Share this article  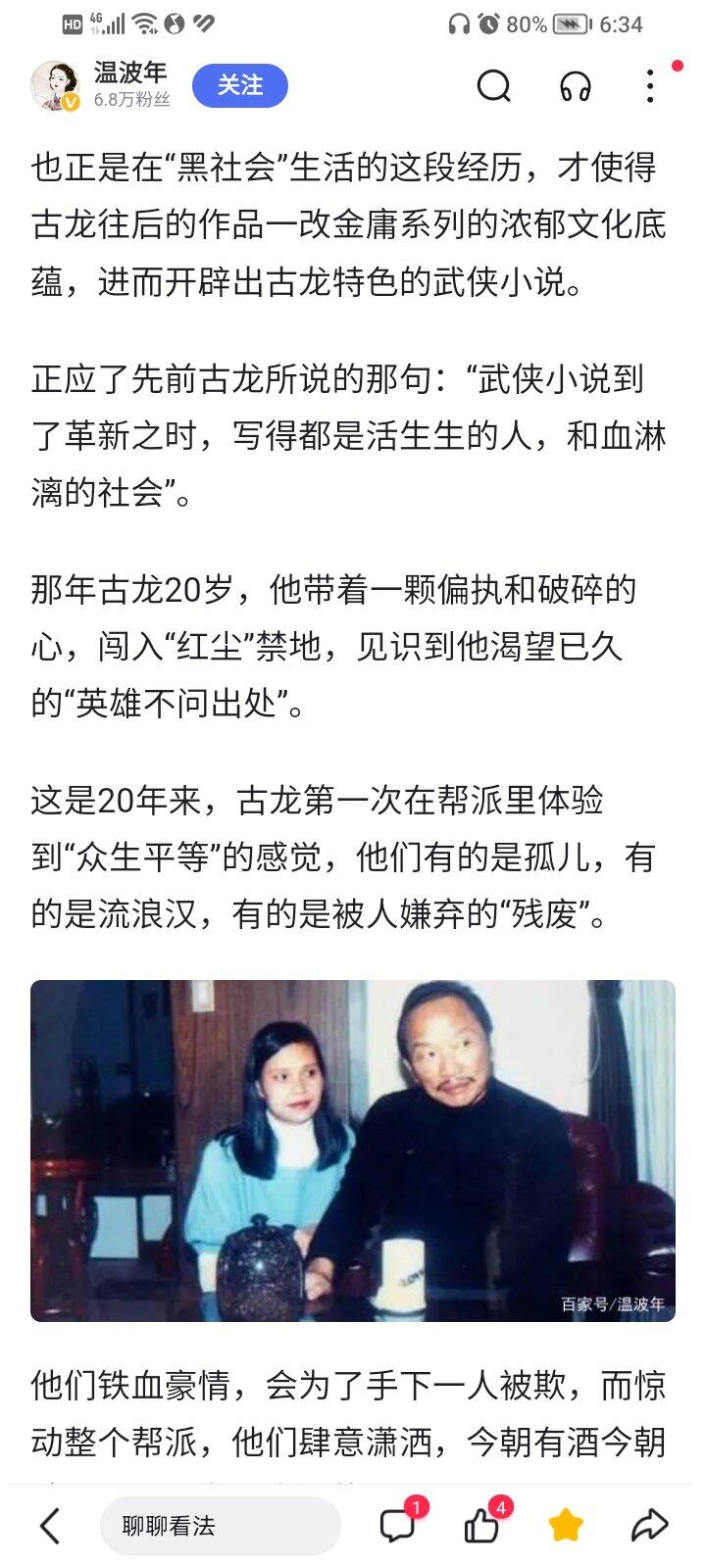[x=648, y=1525]
